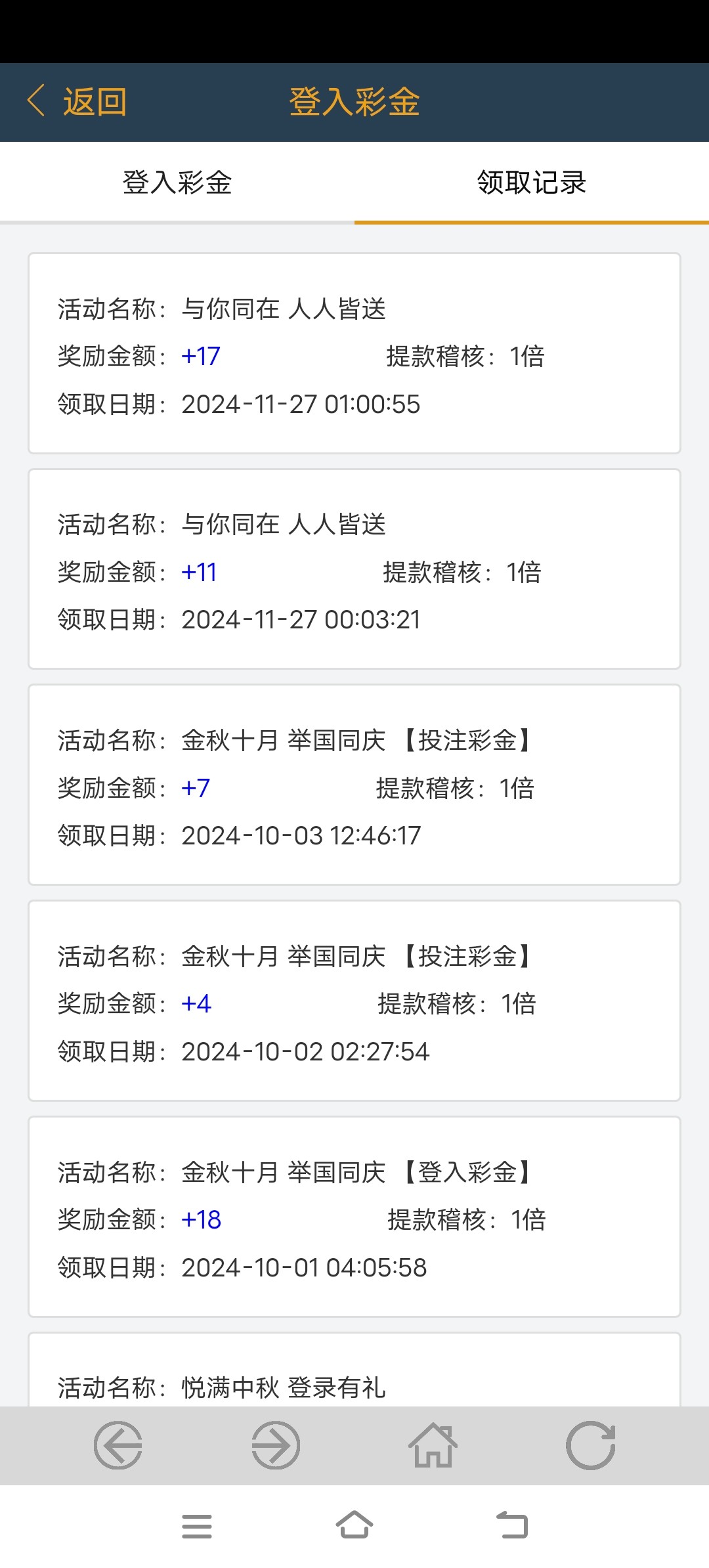709x1568 pixels.
Task: Go forward with the browser forward arrow
Action: point(276,1445)
